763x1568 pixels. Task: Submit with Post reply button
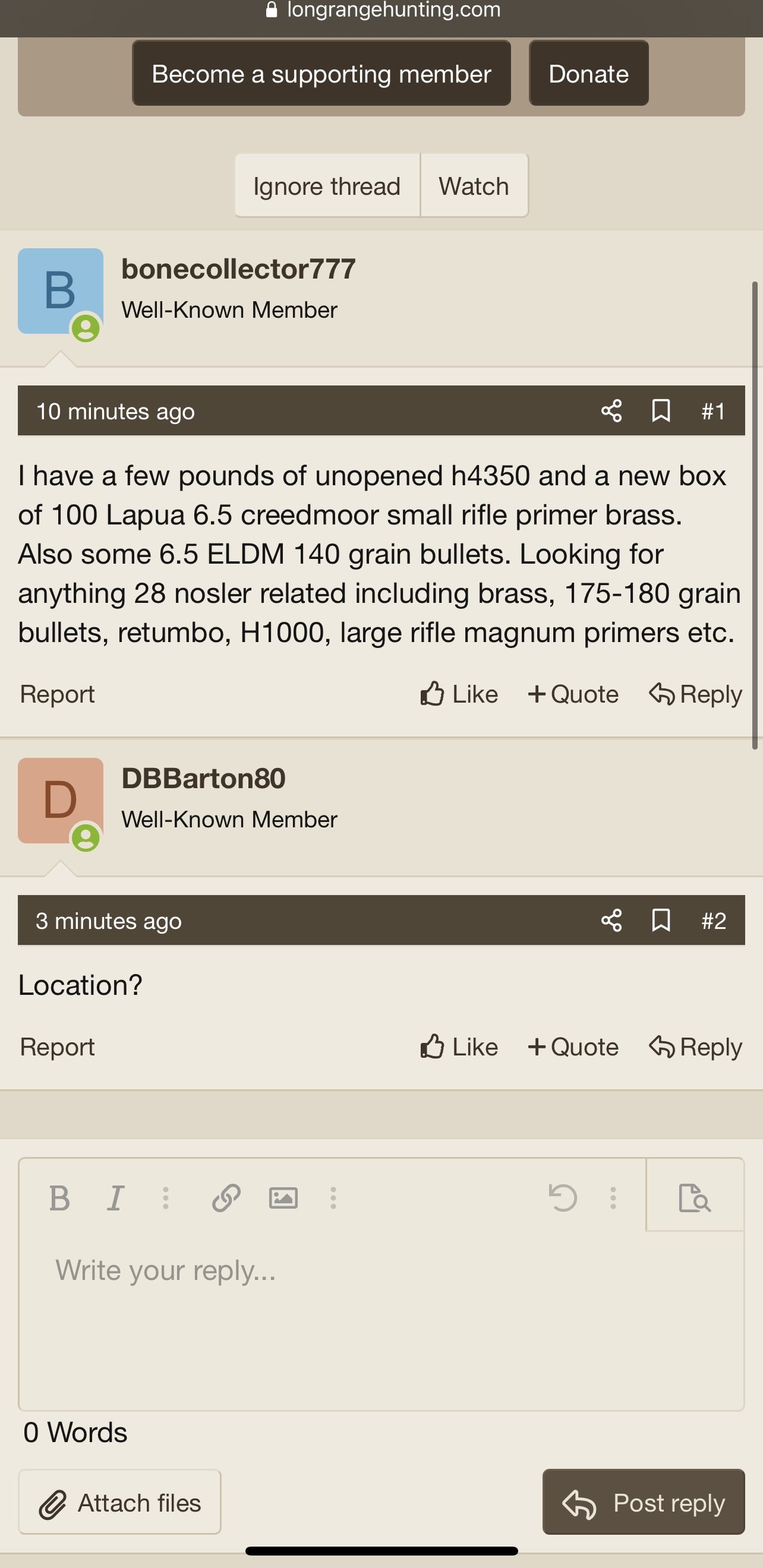coord(644,1501)
